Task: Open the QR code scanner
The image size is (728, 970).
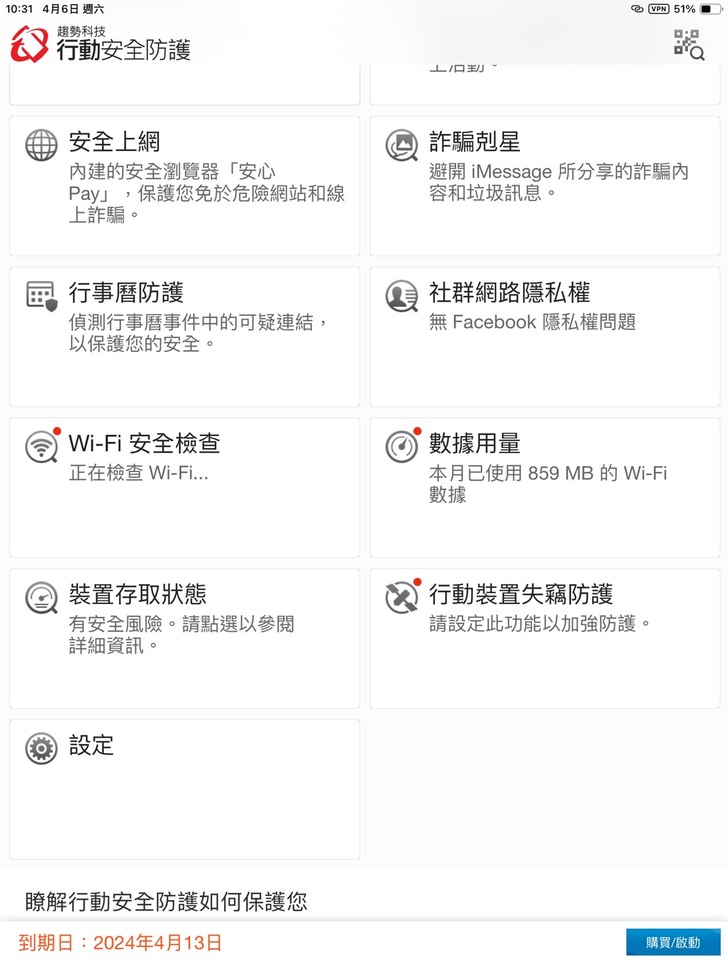Action: pos(687,44)
